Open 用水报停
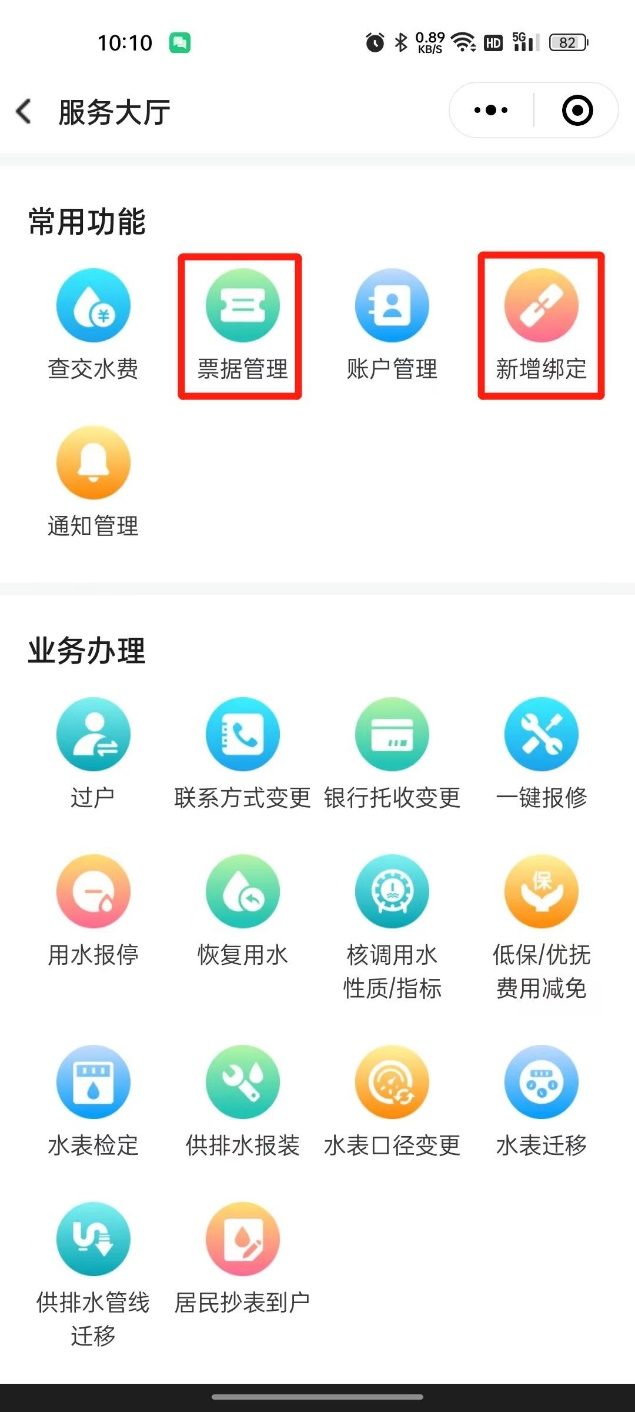The width and height of the screenshot is (635, 1412). coord(93,911)
